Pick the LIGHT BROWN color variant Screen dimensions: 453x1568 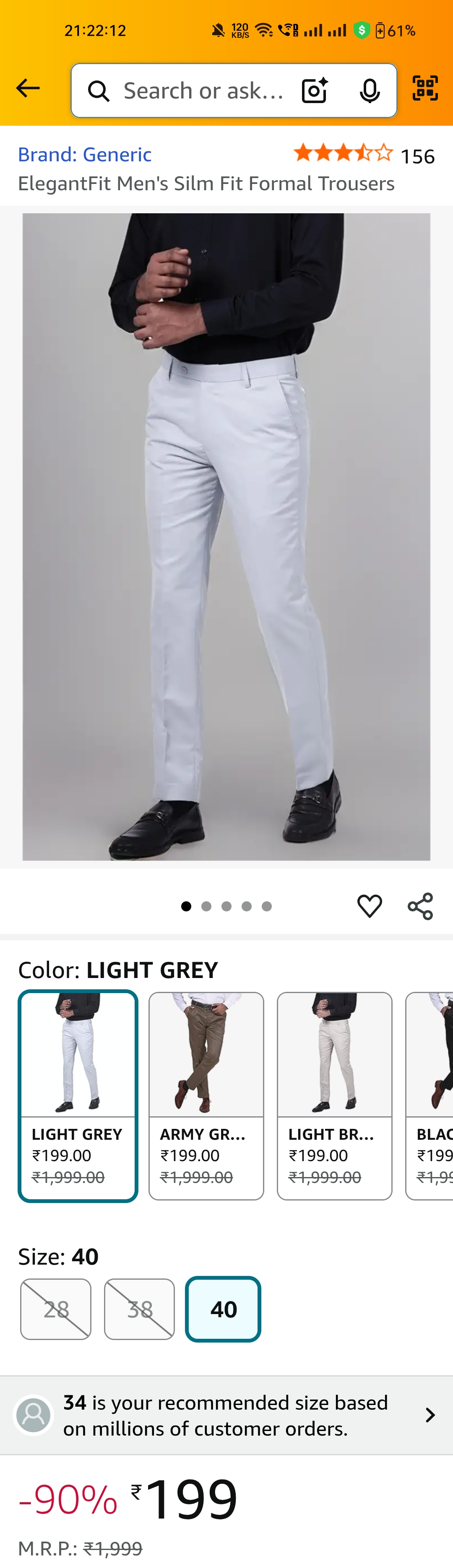tap(334, 1096)
